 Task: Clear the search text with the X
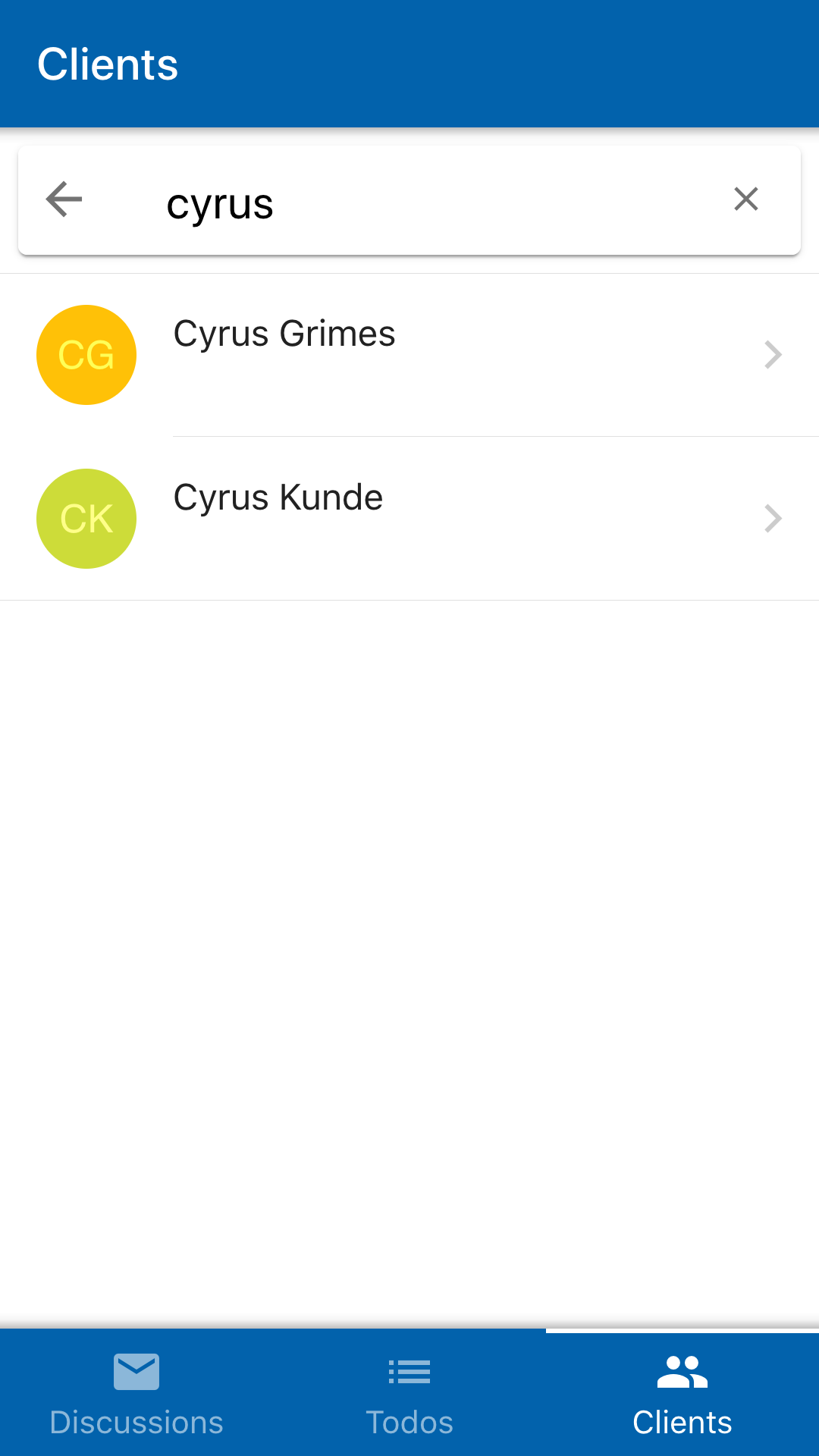point(746,199)
